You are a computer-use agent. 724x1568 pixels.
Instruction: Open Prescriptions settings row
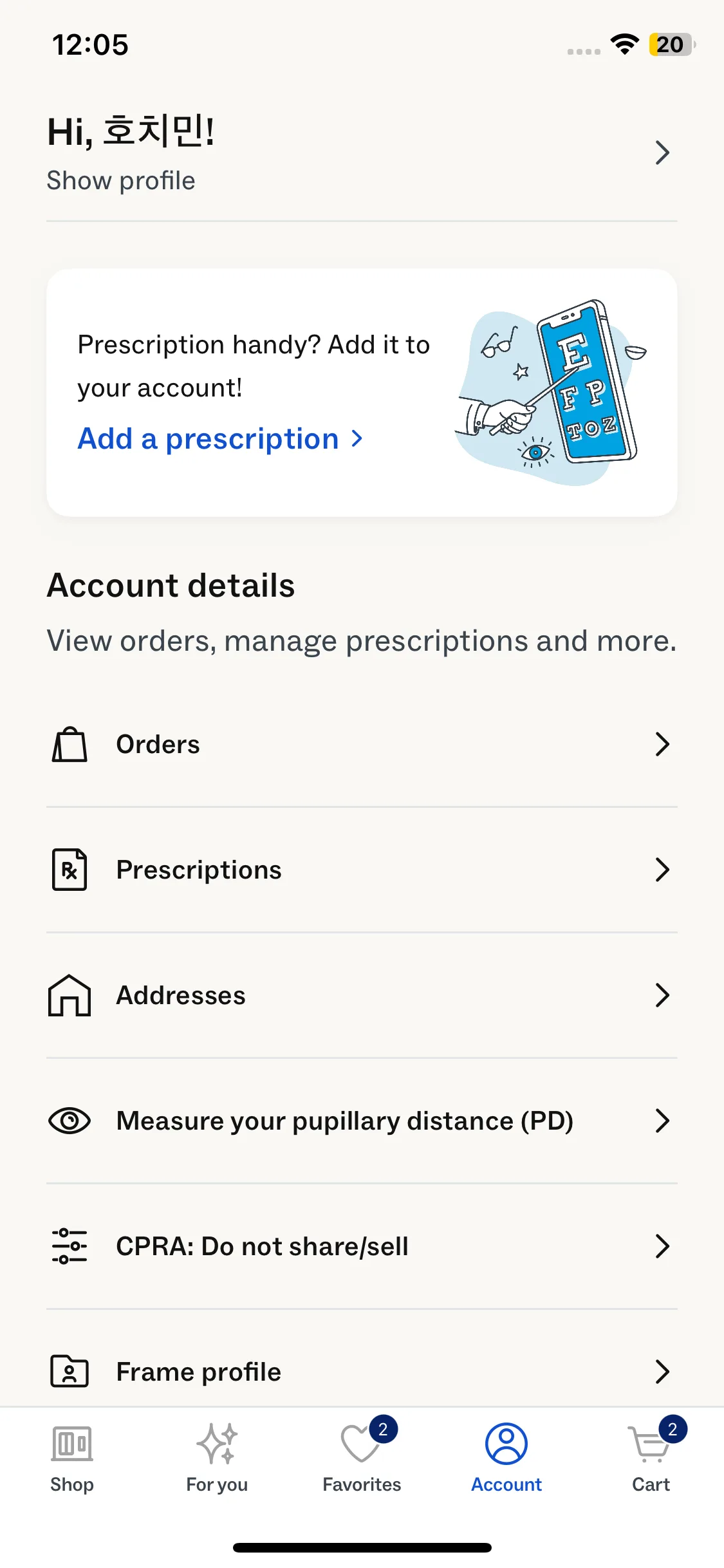pos(360,870)
